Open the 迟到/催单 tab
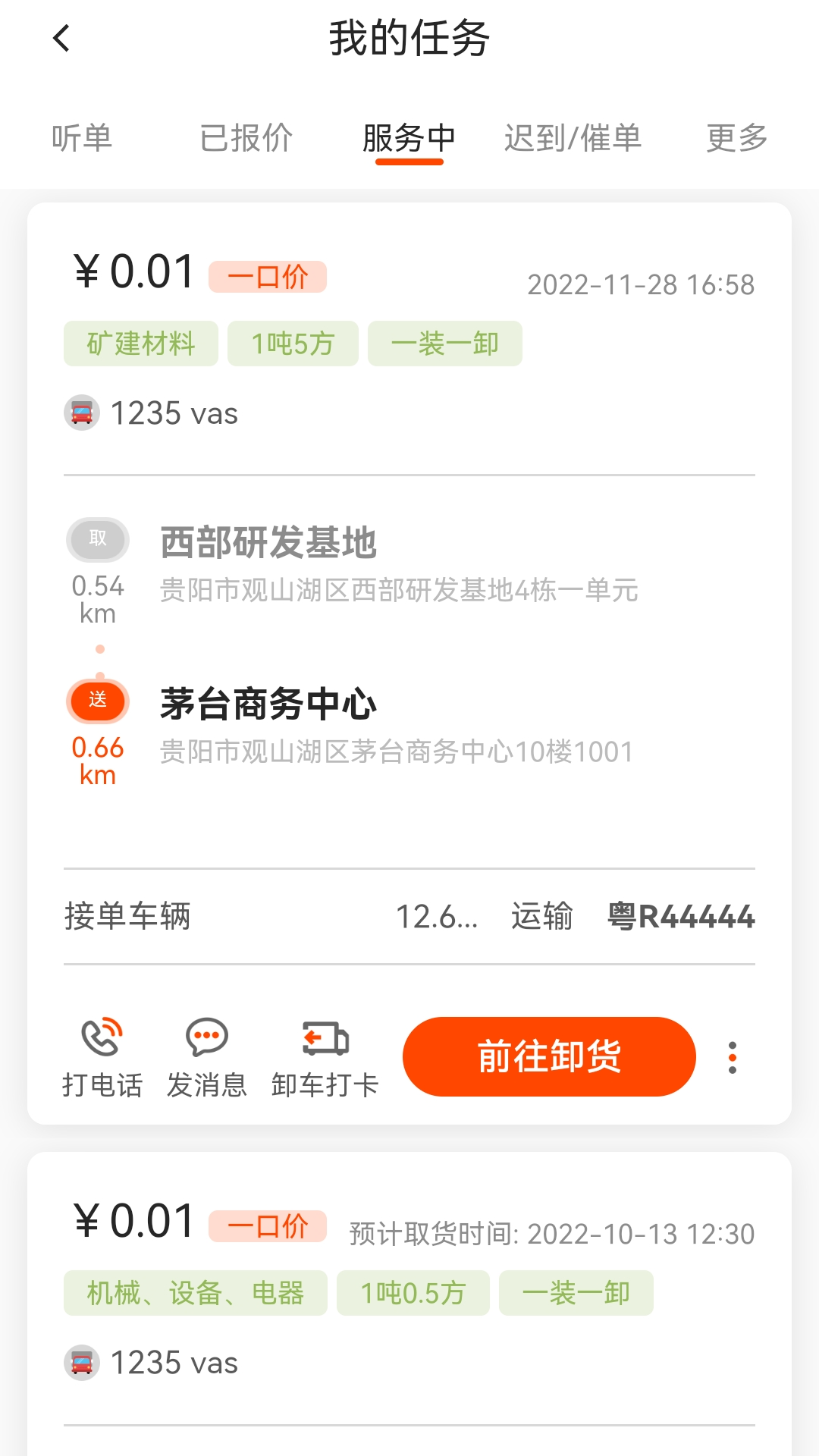Screen dimensions: 819x1456 (573, 138)
